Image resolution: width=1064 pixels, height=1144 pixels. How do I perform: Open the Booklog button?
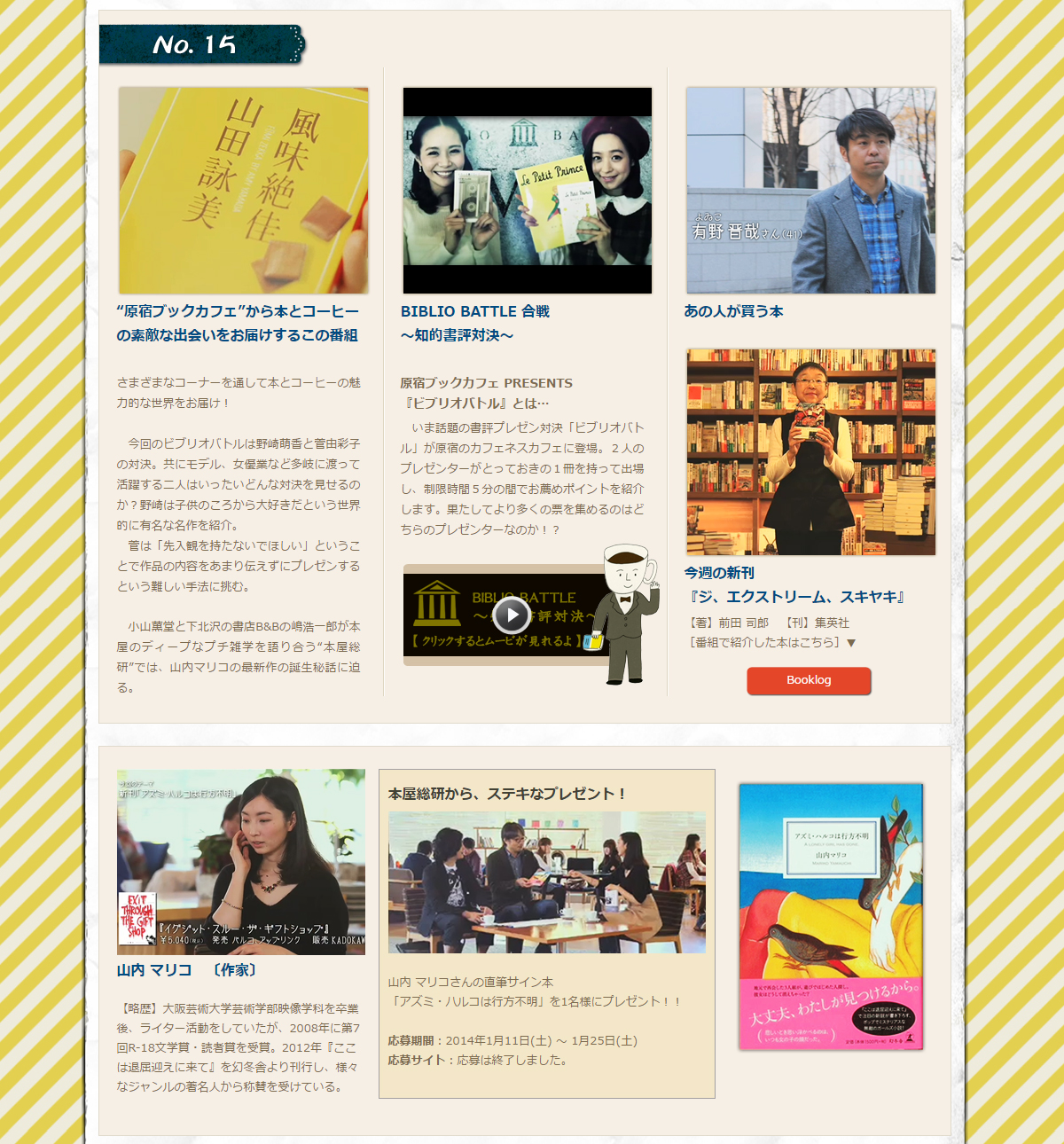(x=809, y=680)
